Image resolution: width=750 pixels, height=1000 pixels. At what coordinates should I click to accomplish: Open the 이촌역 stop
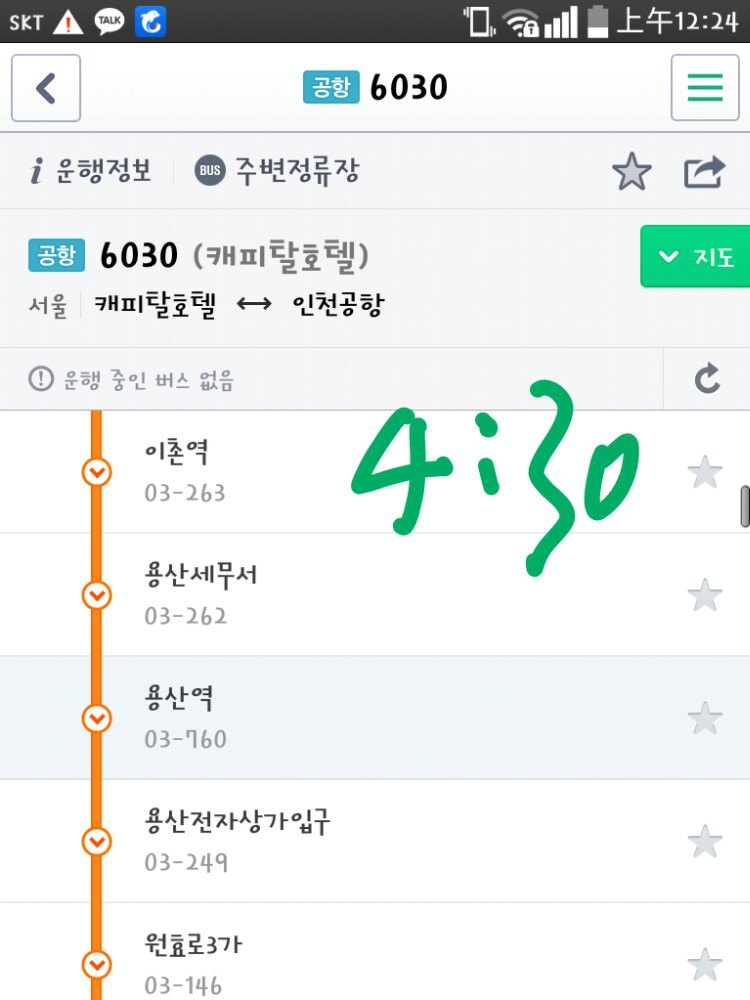coord(375,471)
